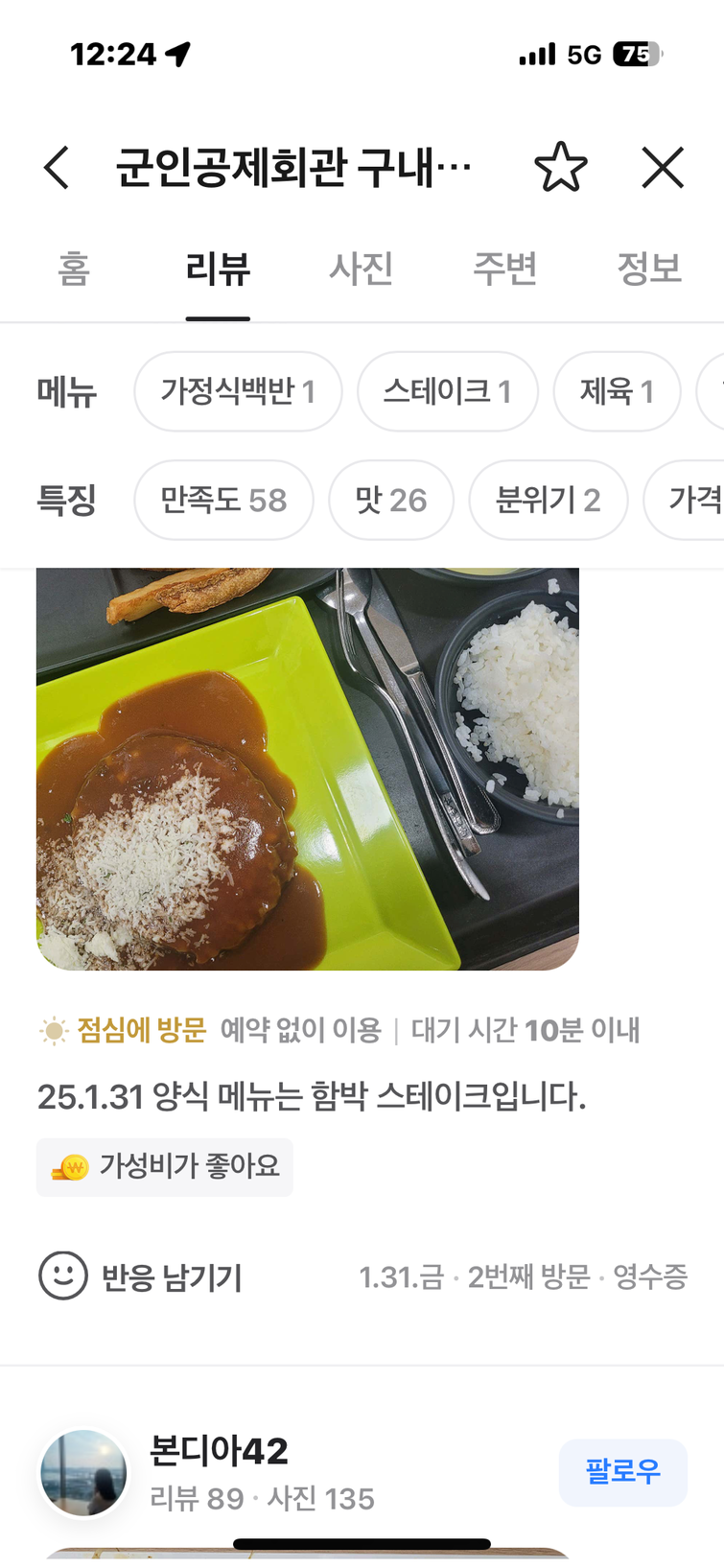This screenshot has height=1568, width=724.
Task: Select the 맛 26 feature chip
Action: tap(390, 500)
